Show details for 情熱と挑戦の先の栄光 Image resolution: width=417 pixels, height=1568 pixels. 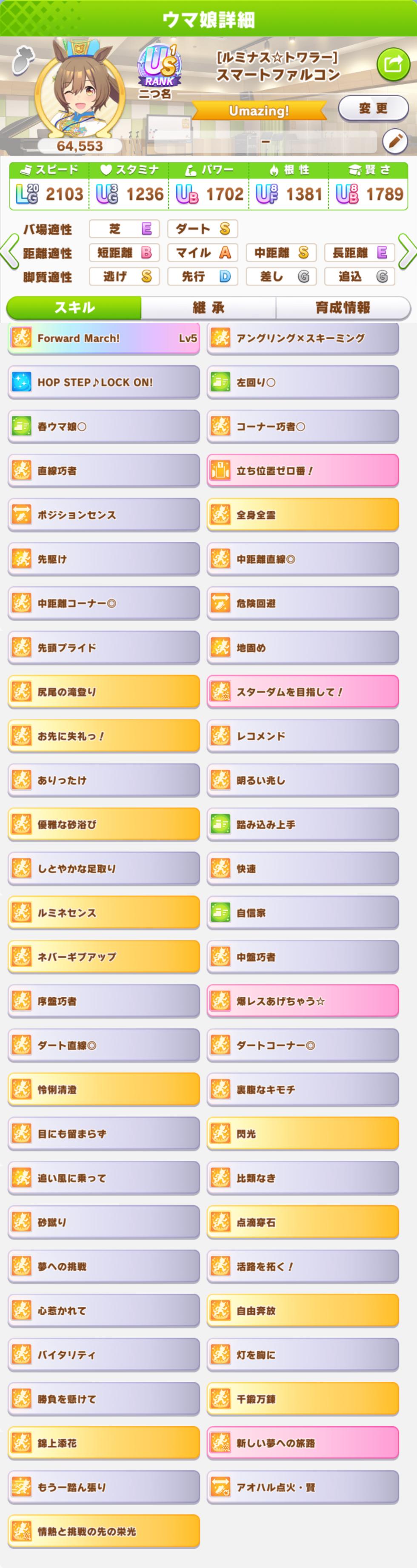click(x=104, y=1531)
